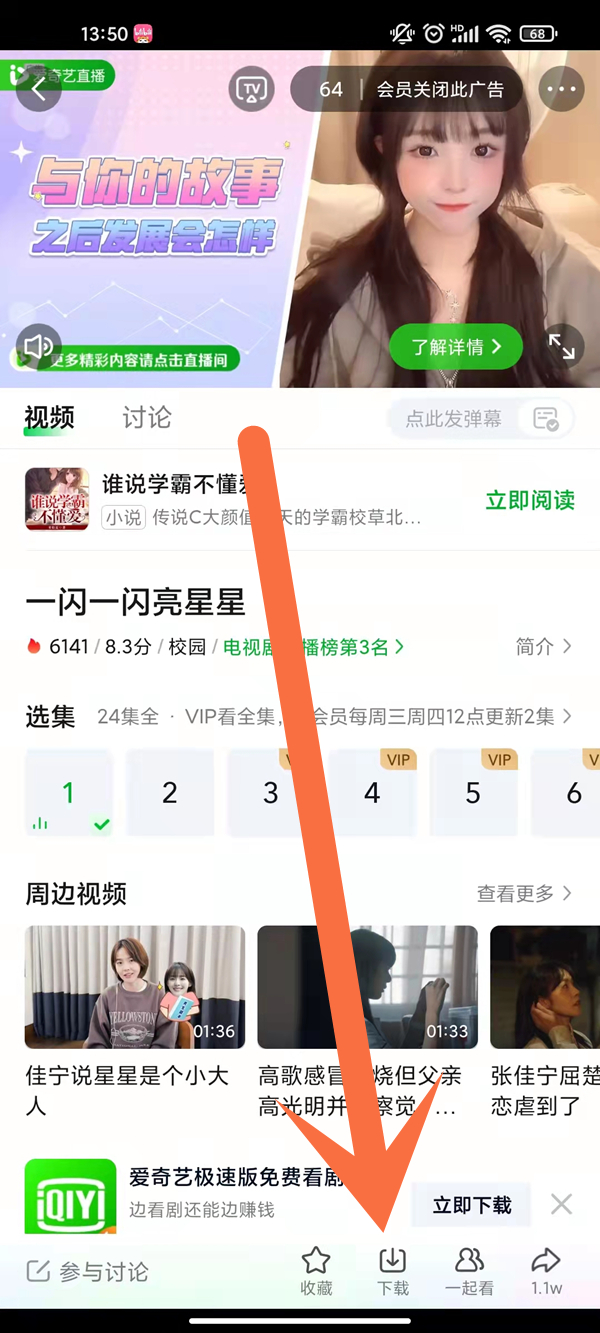Go back using the top-left arrow
This screenshot has width=600, height=1333.
tap(39, 89)
